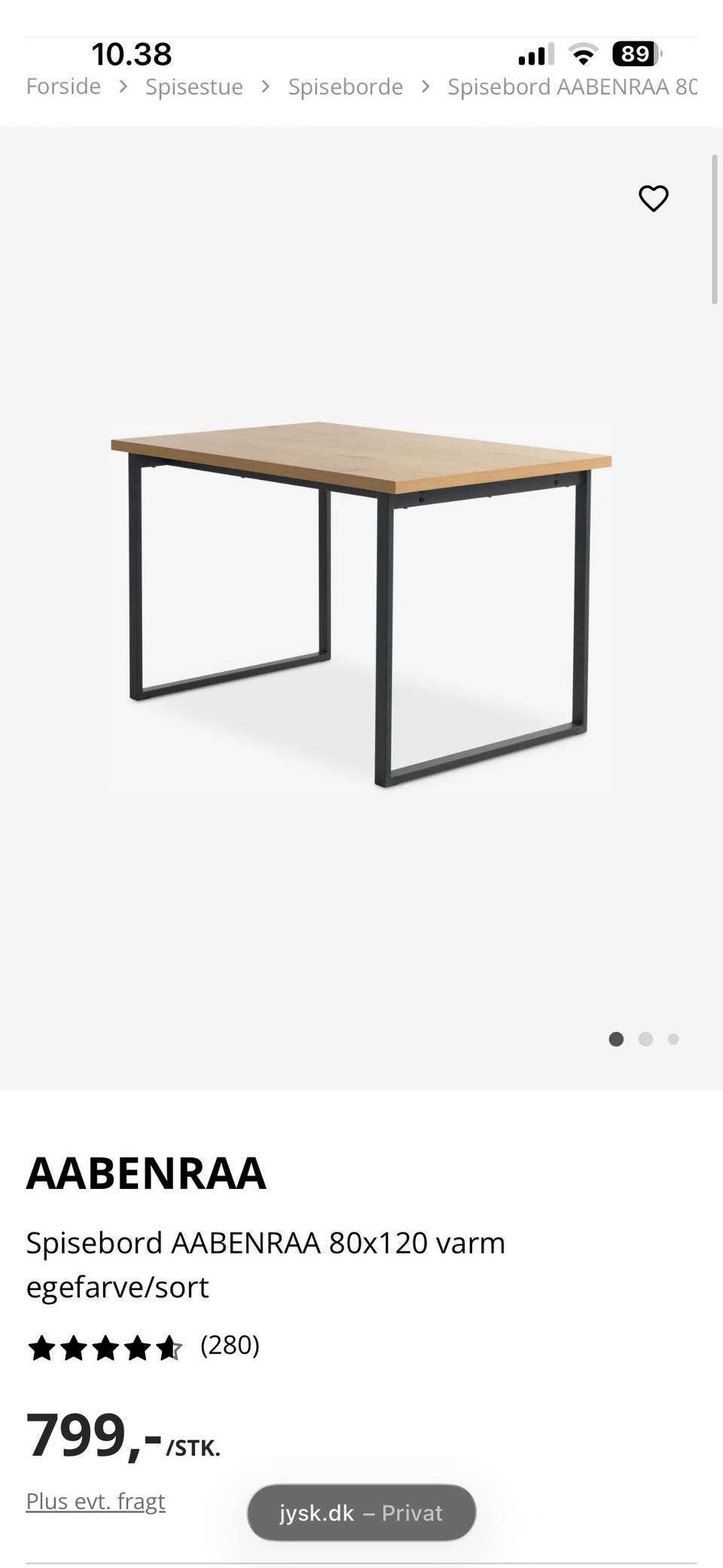Tap the jysk.dk Privat address pill

pyautogui.click(x=361, y=1512)
